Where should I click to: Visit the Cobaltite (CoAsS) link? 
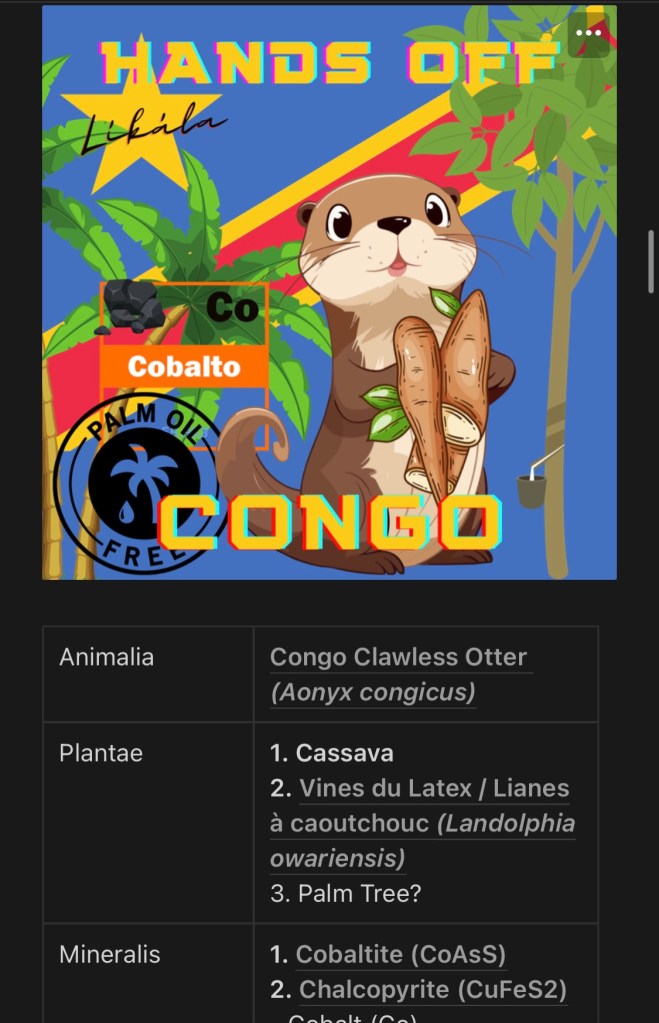pyautogui.click(x=401, y=955)
